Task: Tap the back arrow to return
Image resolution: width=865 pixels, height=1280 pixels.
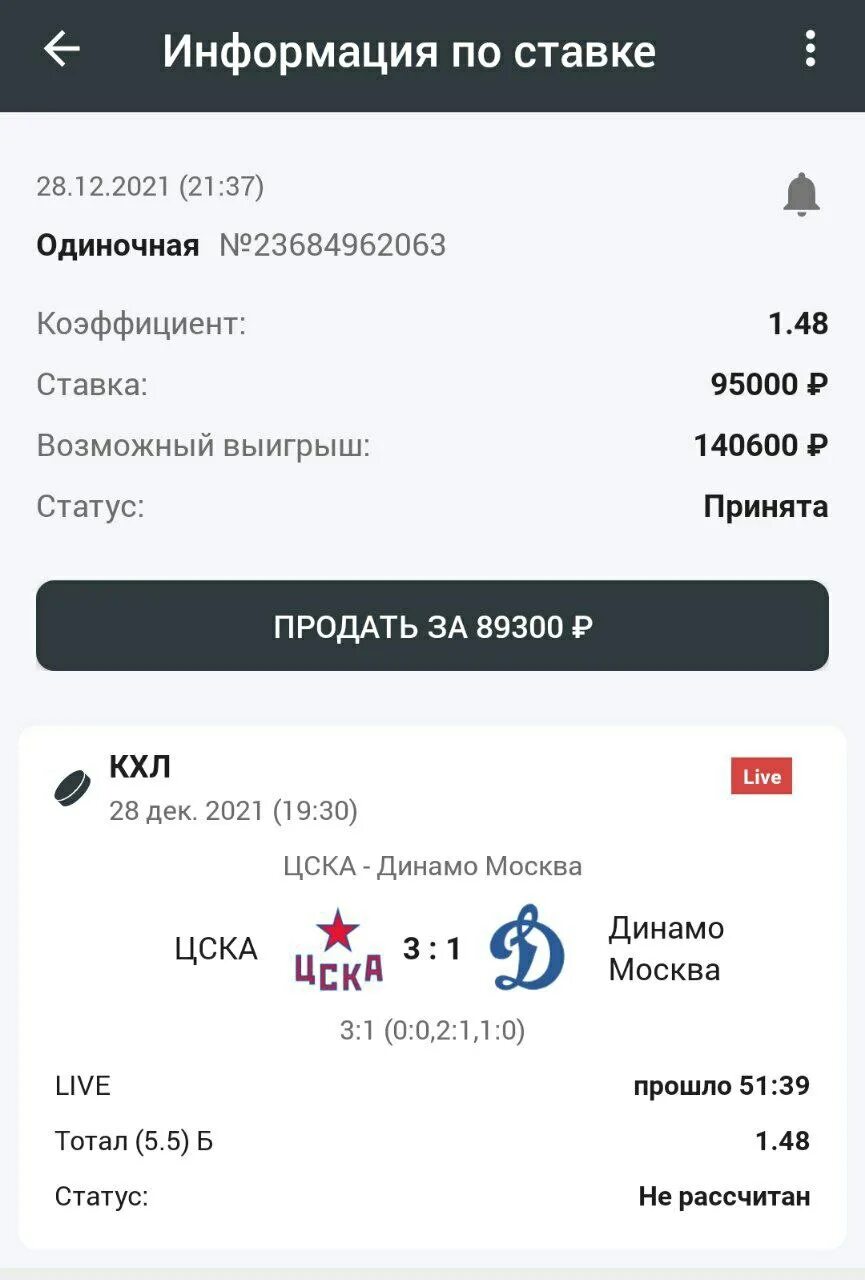Action: 62,47
